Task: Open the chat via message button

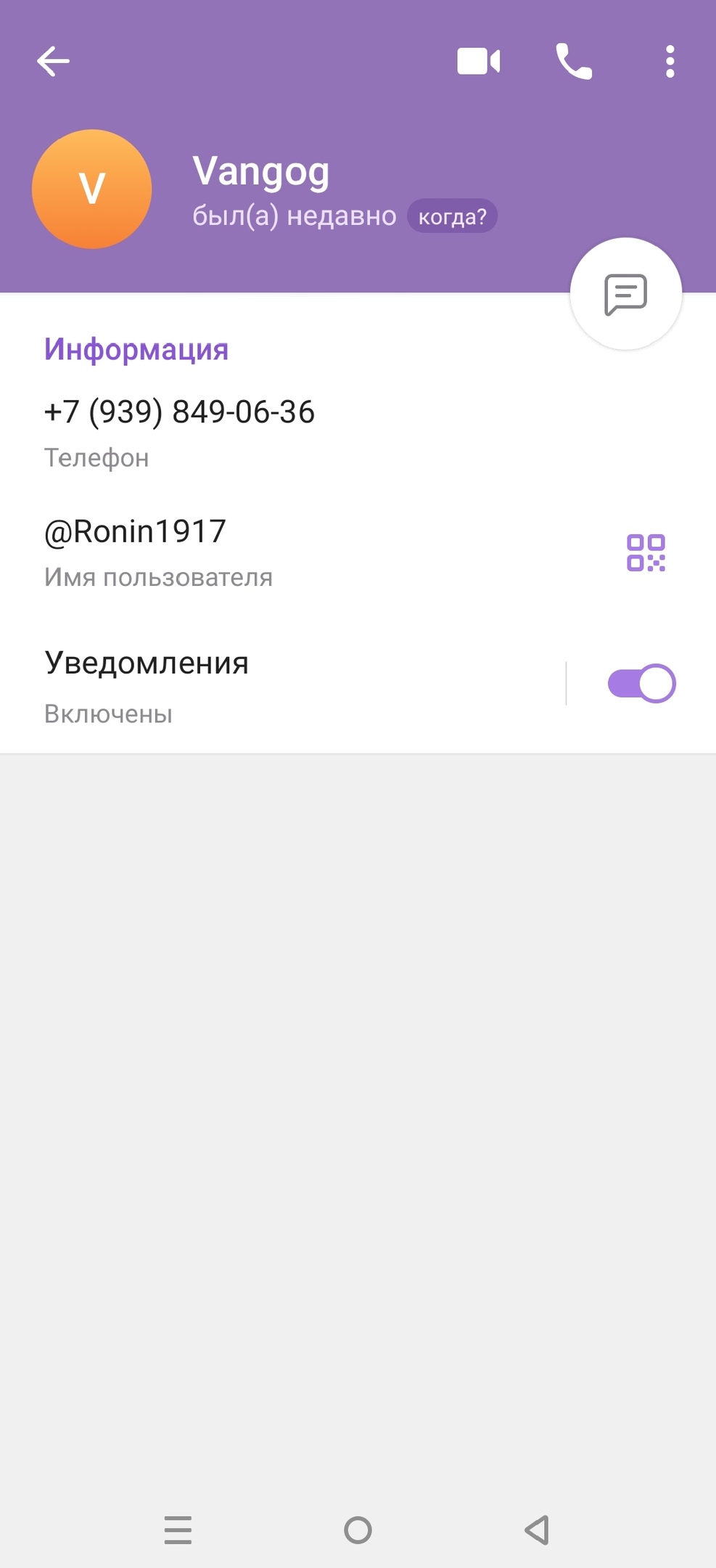Action: (625, 294)
